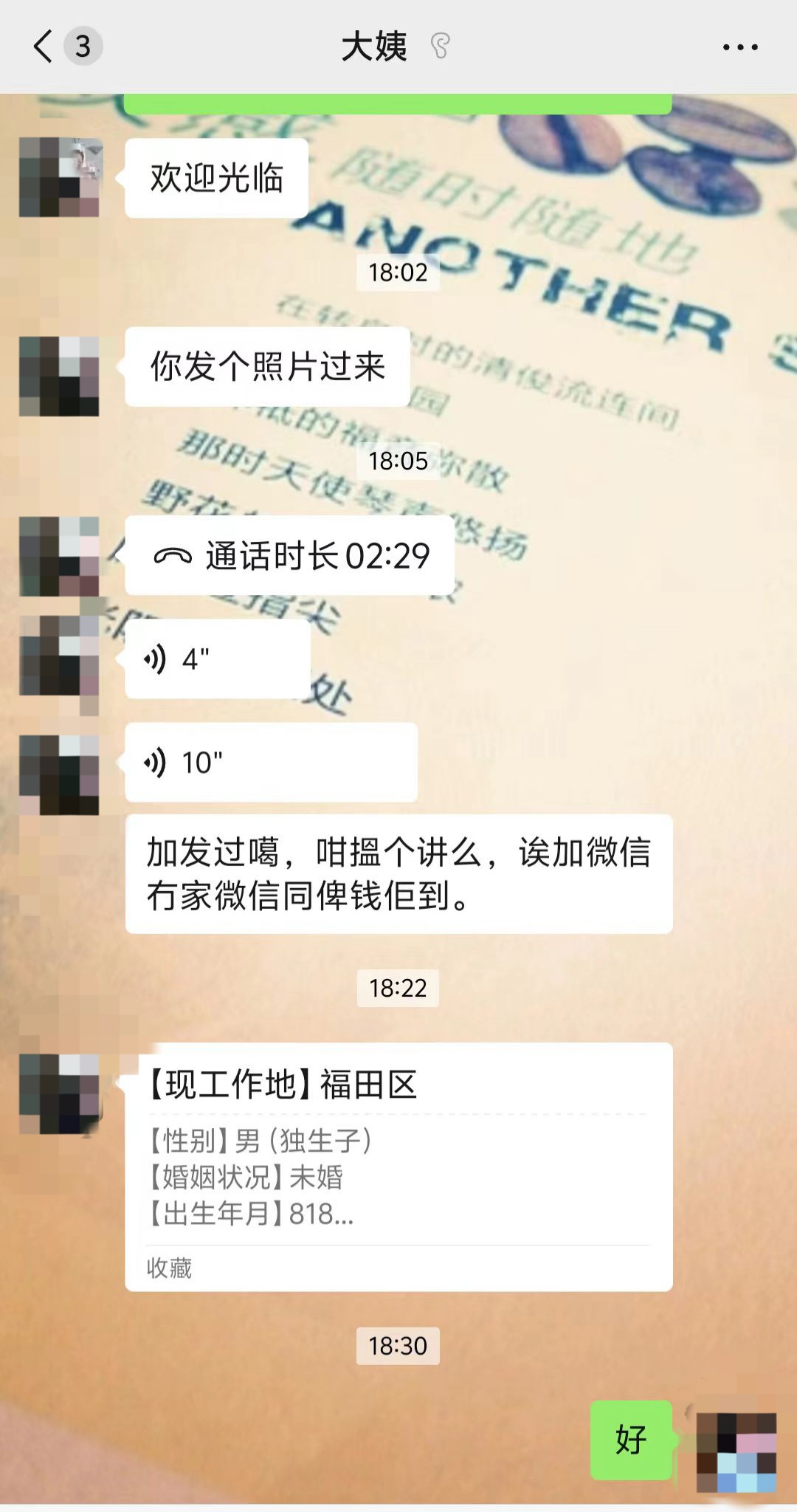The image size is (797, 1512).
Task: Open the shared favorites note card 现工作地
Action: point(398,1166)
